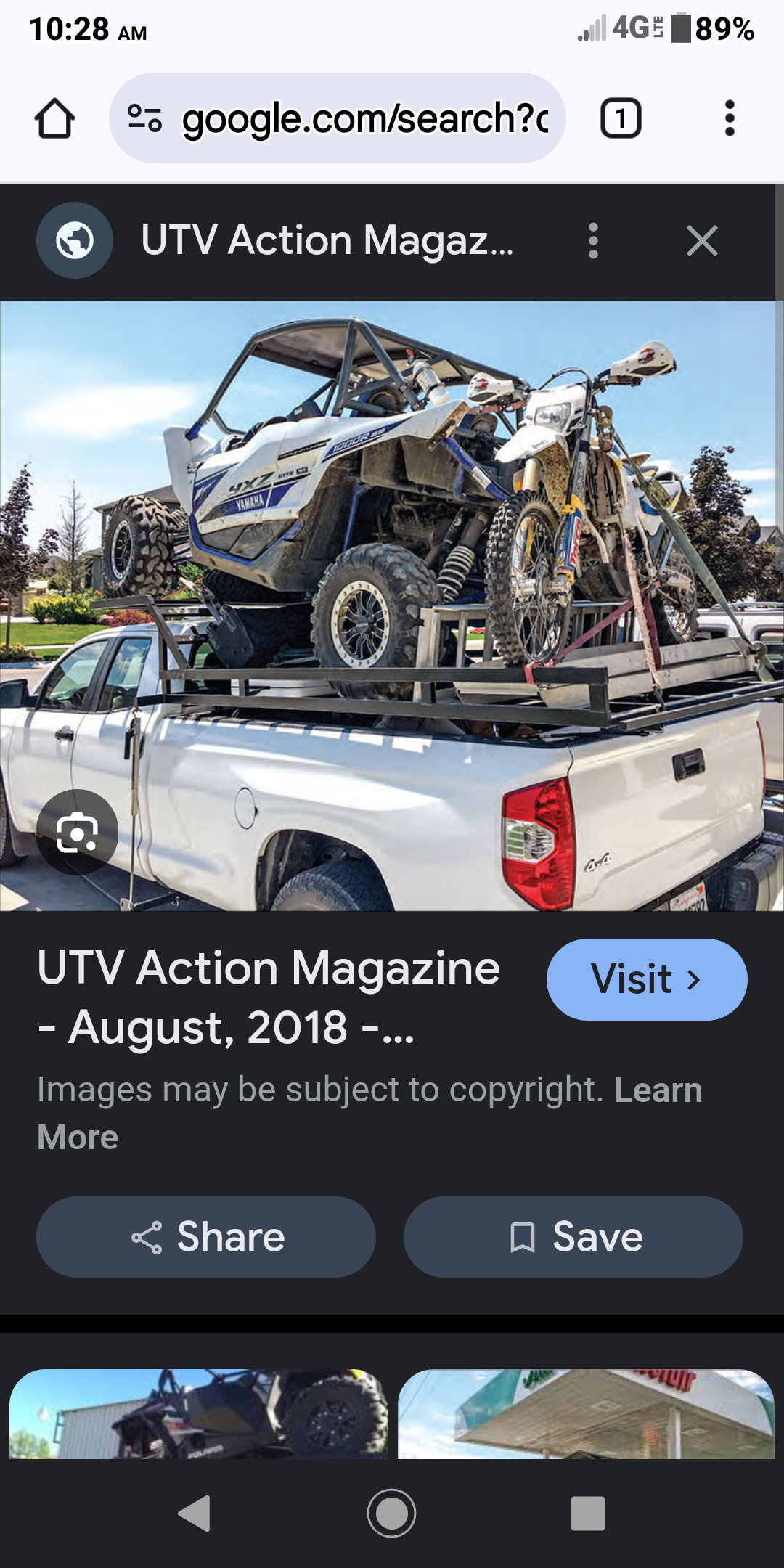Tap the system back button
The height and width of the screenshot is (1568, 784).
[195, 1514]
